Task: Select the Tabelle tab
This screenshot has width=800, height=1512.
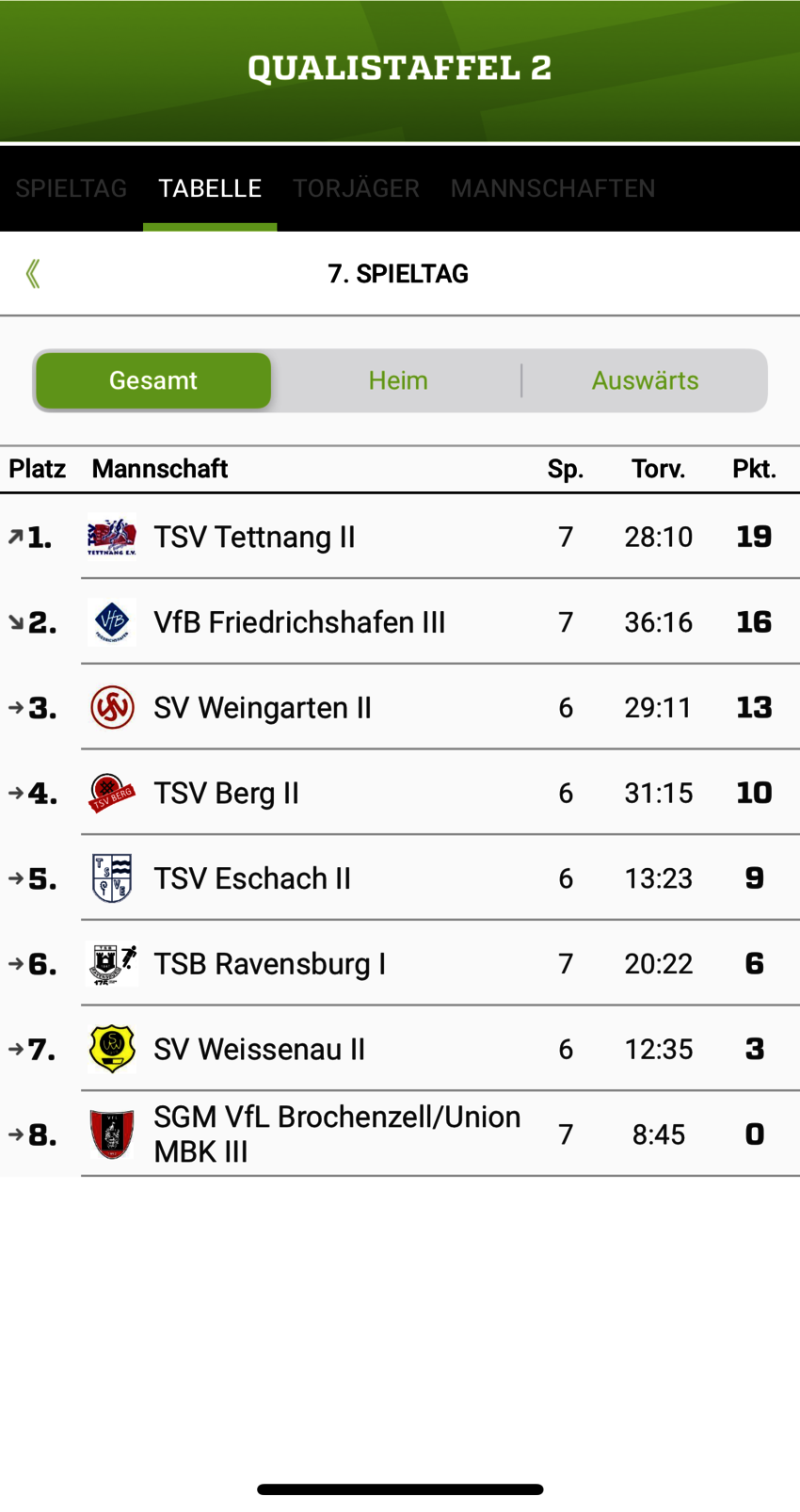Action: point(210,188)
